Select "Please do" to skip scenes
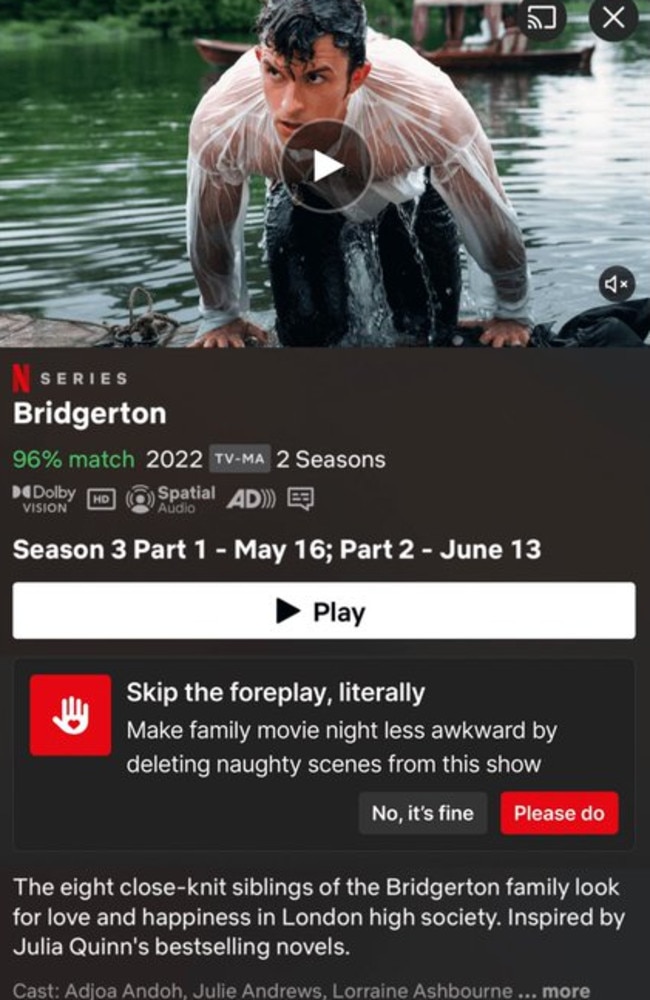Screen dimensions: 650x1000 click(x=559, y=813)
